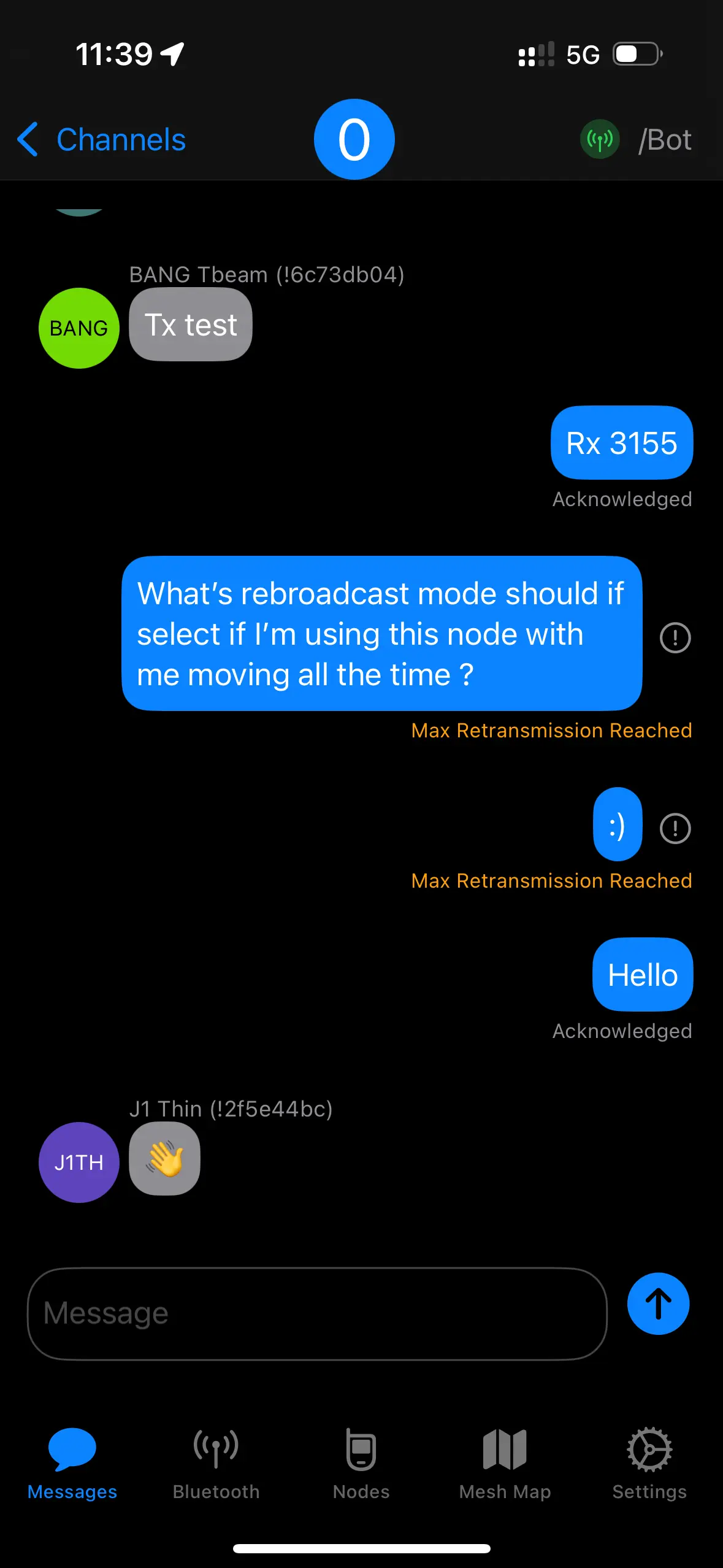723x1568 pixels.
Task: Go back to Channels
Action: click(x=102, y=140)
